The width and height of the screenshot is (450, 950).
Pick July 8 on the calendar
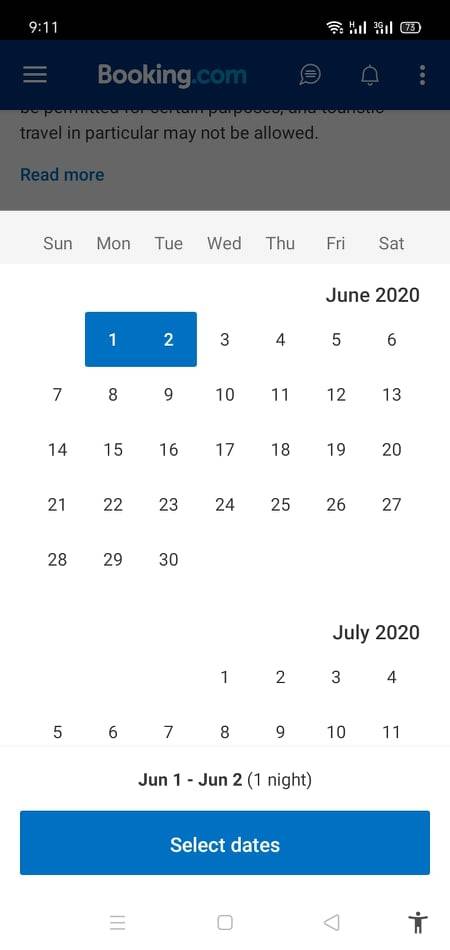[x=225, y=732]
